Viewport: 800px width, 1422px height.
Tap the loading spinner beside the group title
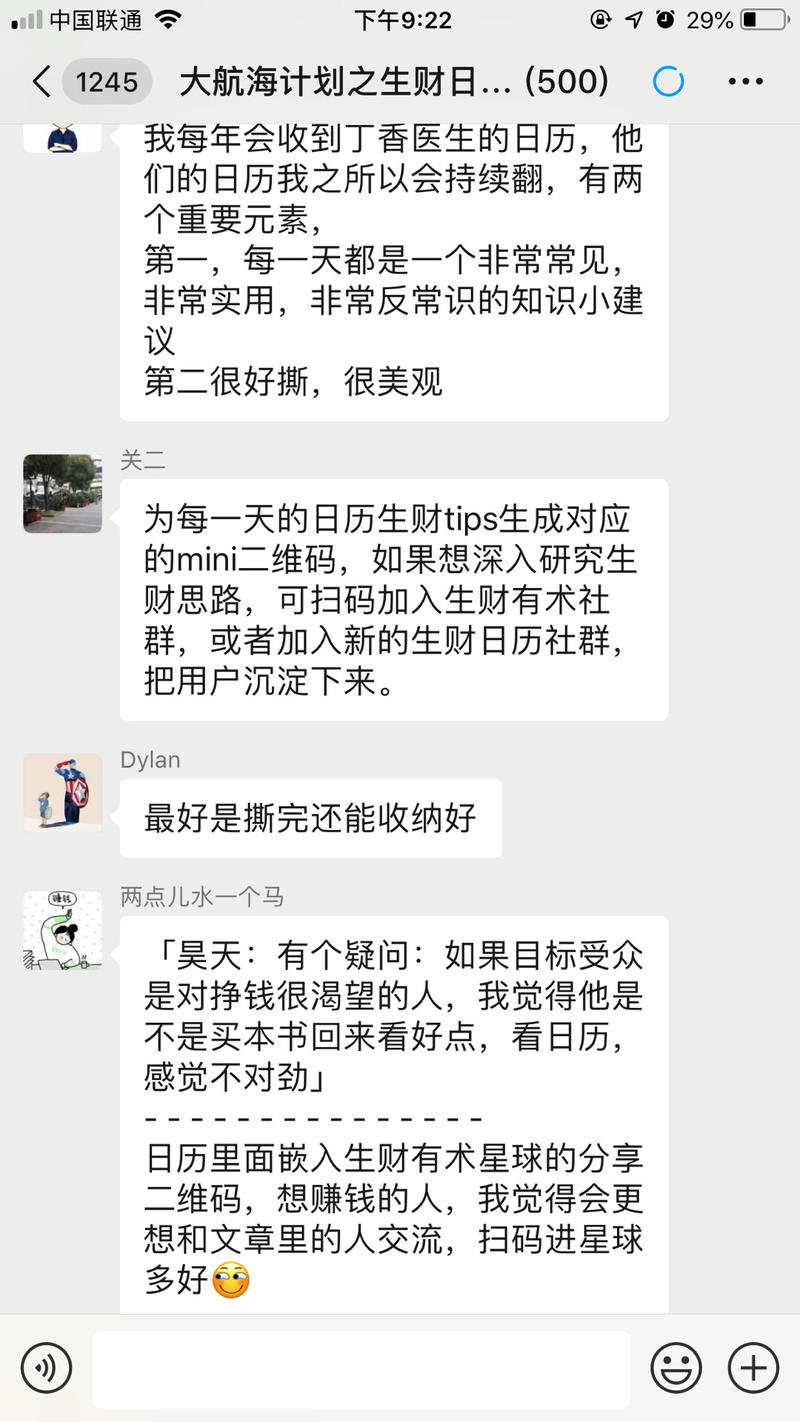coord(668,80)
